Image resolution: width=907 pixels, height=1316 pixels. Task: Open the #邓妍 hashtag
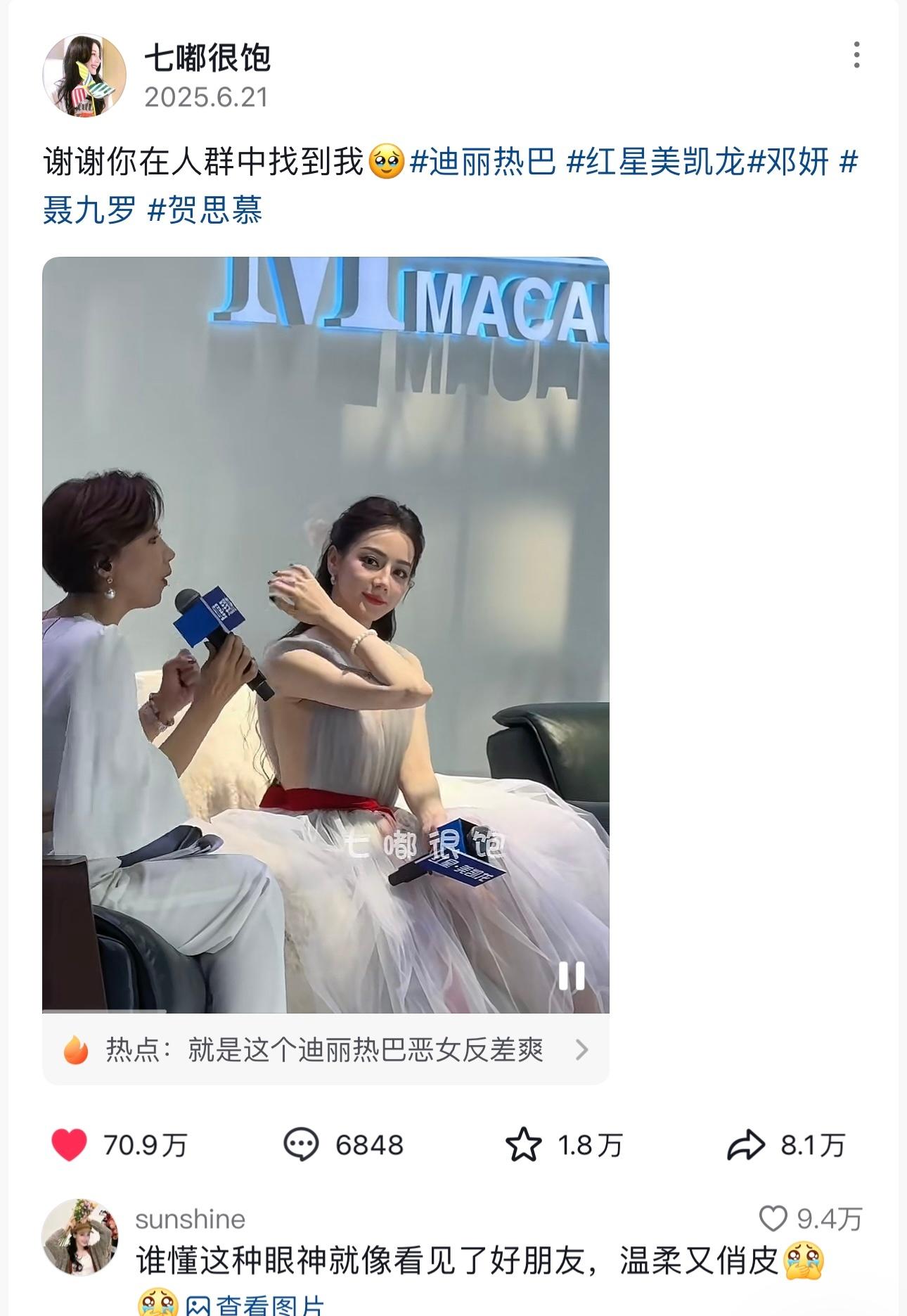point(787,162)
